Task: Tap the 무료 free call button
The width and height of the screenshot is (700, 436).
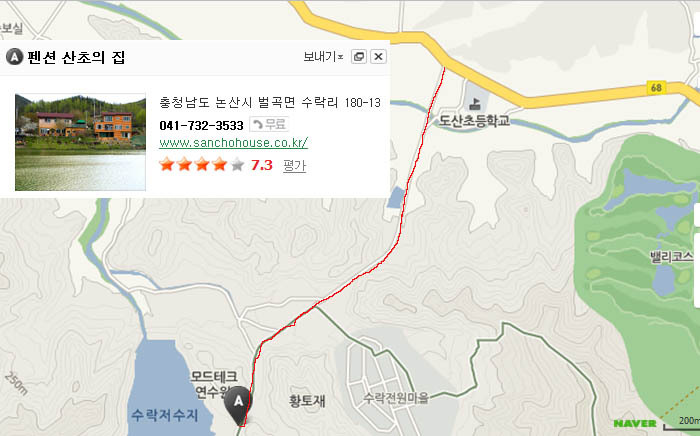Action: coord(269,125)
